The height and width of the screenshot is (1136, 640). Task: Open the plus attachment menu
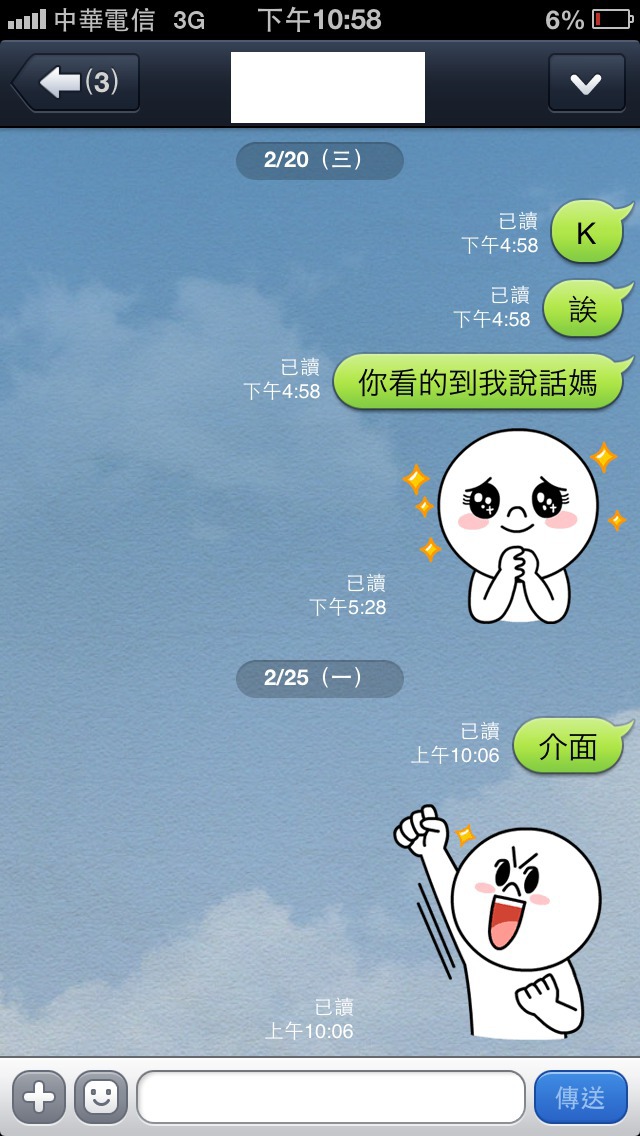click(38, 1097)
